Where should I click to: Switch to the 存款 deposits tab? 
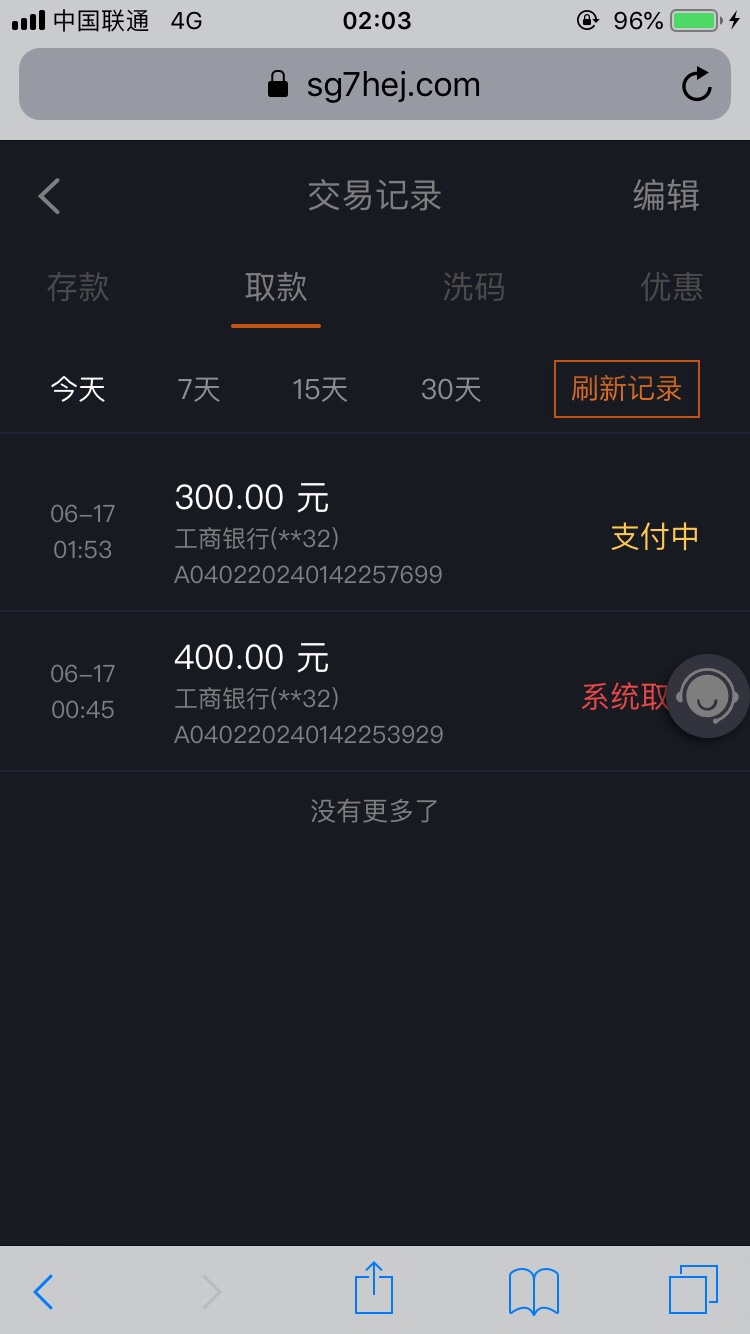(x=77, y=288)
